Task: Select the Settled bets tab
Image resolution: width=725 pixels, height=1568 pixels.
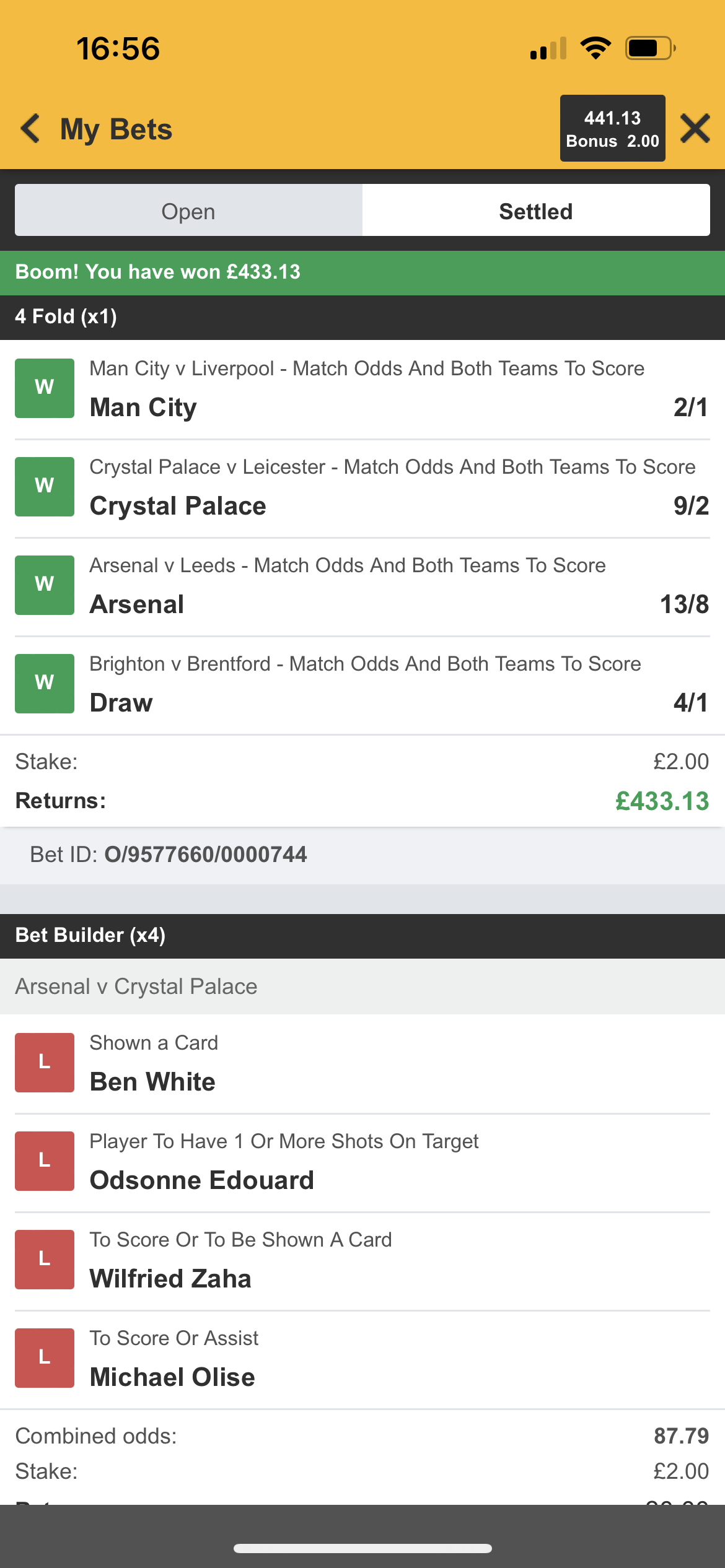Action: [535, 211]
